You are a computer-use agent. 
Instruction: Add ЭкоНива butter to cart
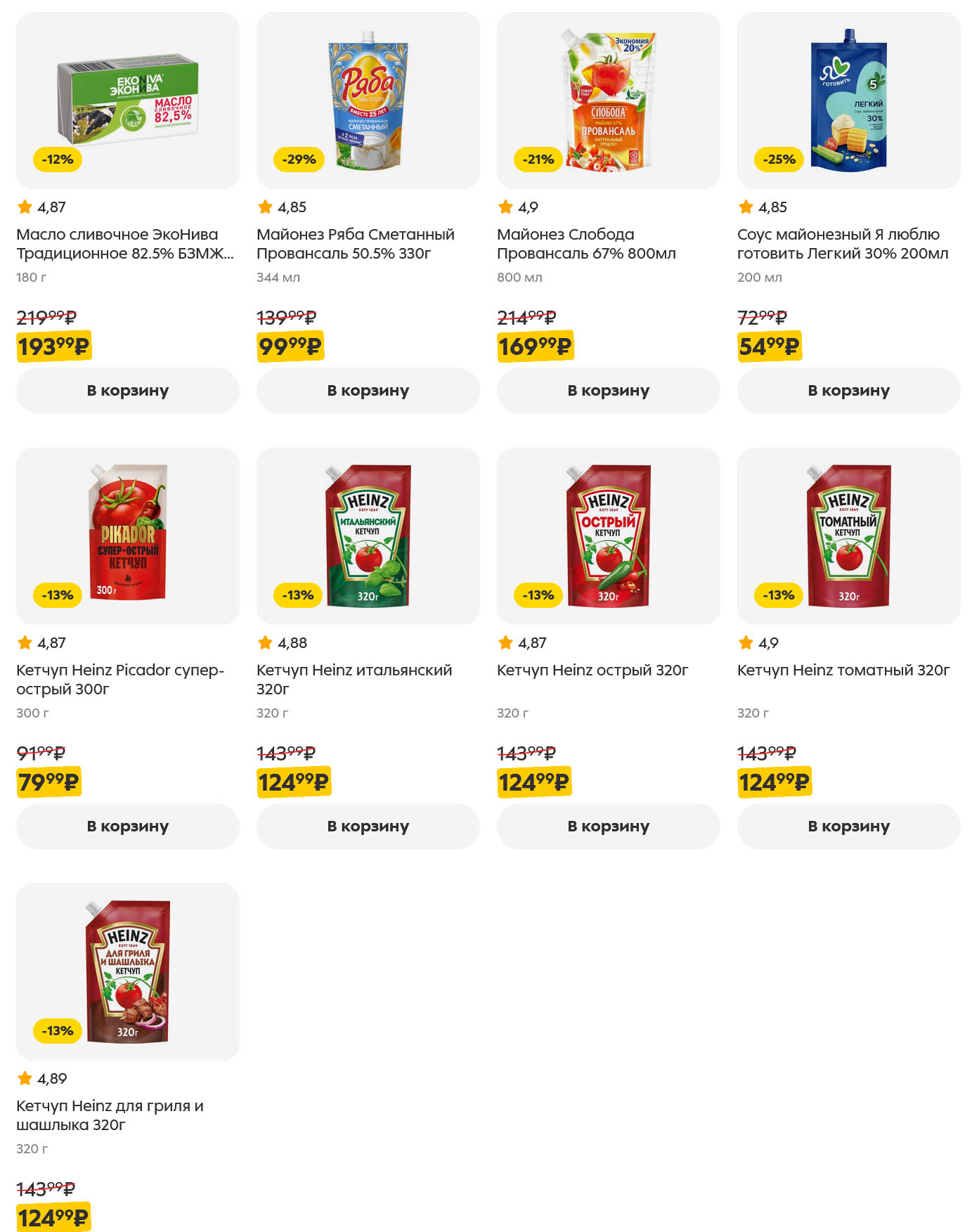pos(127,390)
